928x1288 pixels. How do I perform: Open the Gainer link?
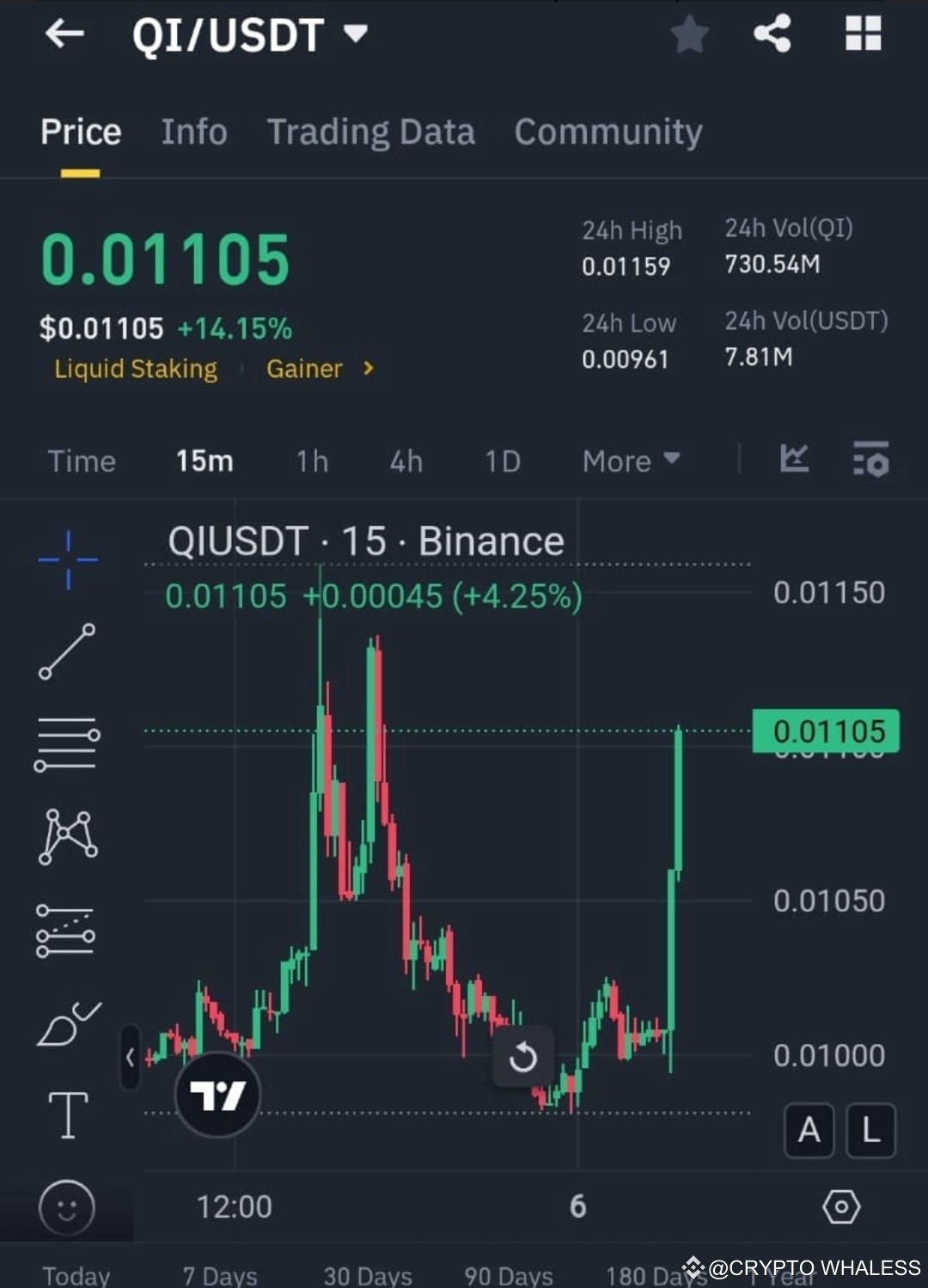tap(314, 369)
